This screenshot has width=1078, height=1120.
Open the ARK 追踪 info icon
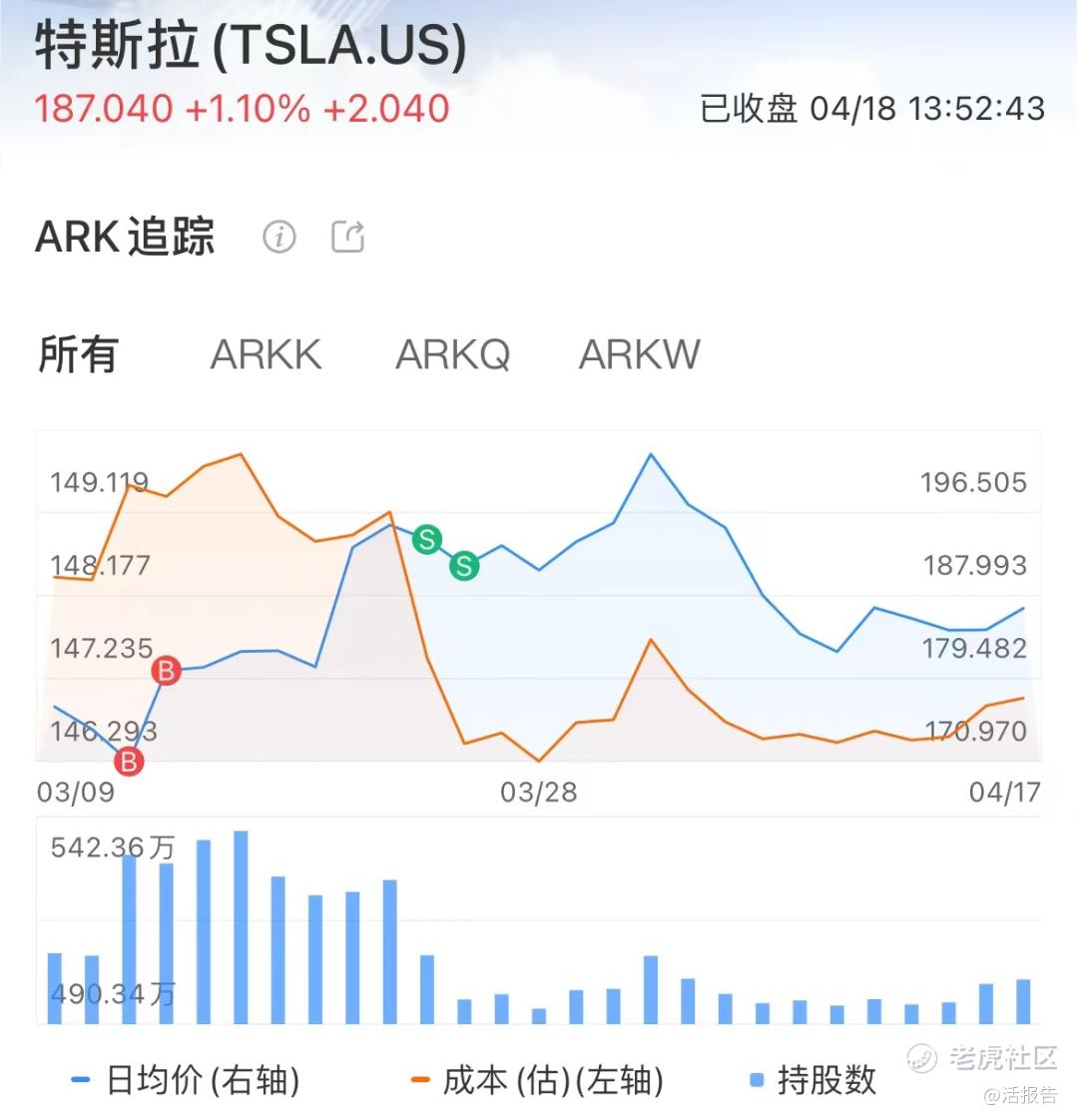coord(278,237)
